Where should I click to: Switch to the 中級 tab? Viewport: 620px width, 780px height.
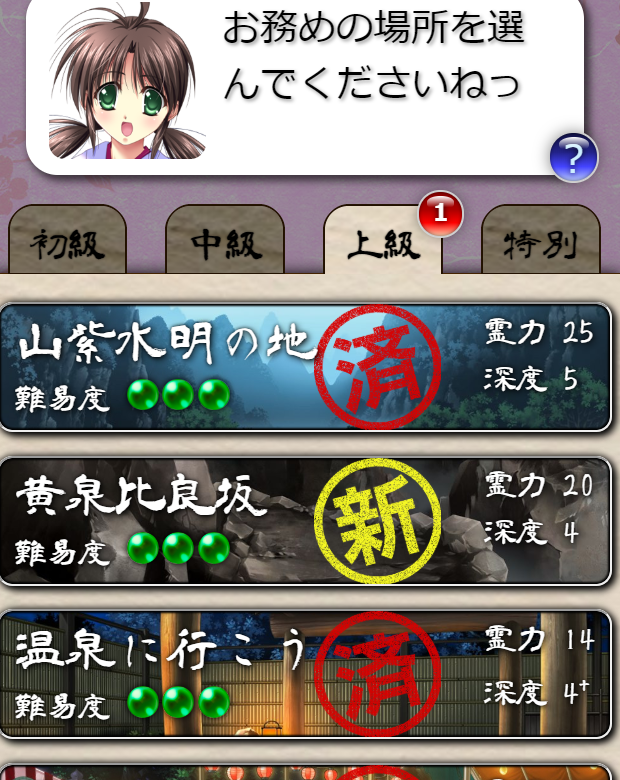point(225,242)
